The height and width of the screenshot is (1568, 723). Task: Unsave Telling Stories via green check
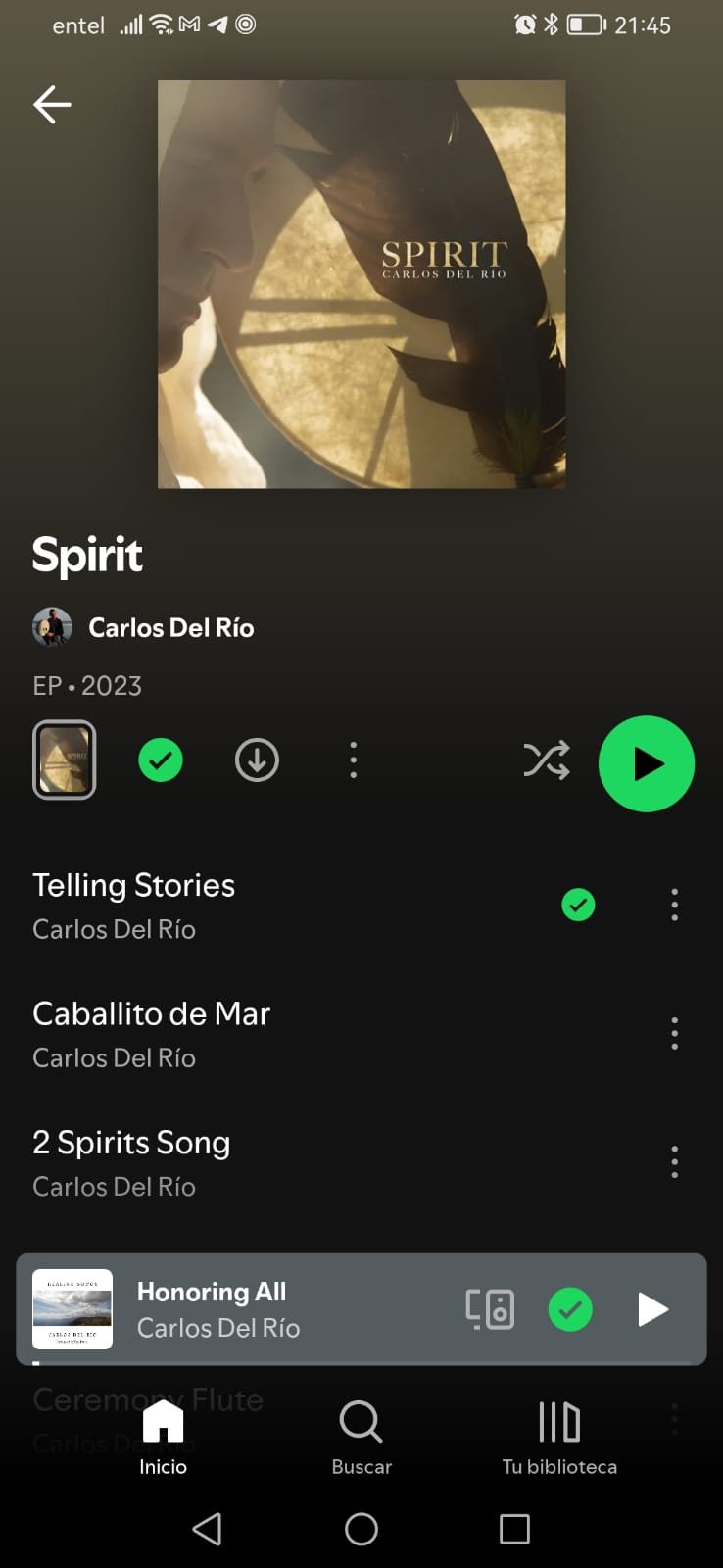[578, 905]
